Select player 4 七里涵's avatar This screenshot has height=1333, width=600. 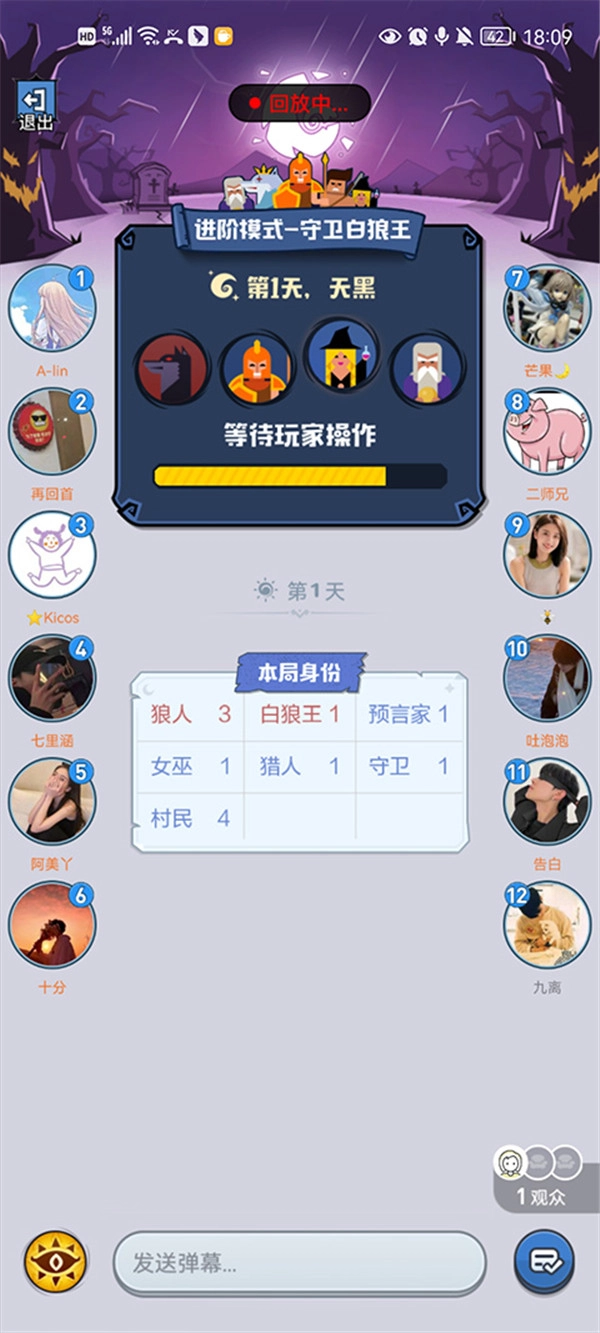click(52, 678)
